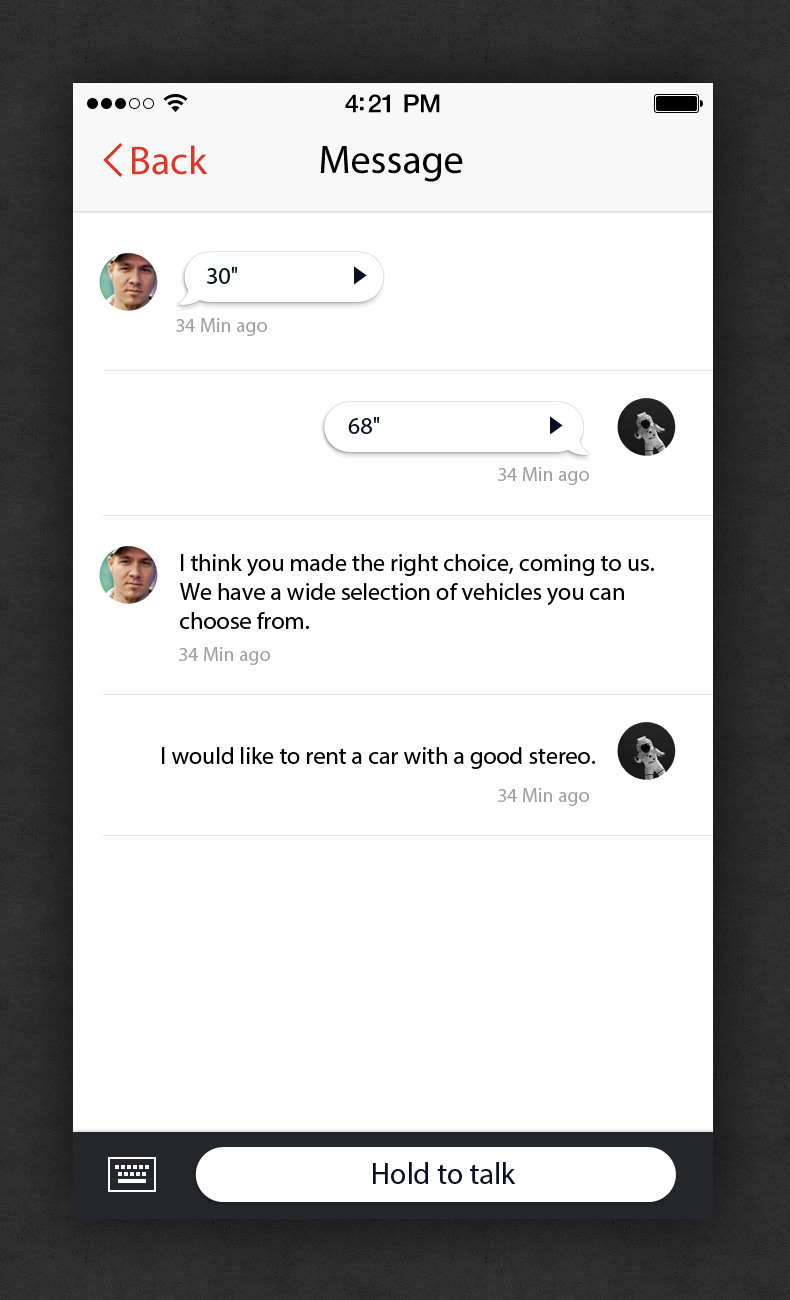Screen dimensions: 790x1300
Task: Play the 30" voice message
Action: tap(283, 277)
